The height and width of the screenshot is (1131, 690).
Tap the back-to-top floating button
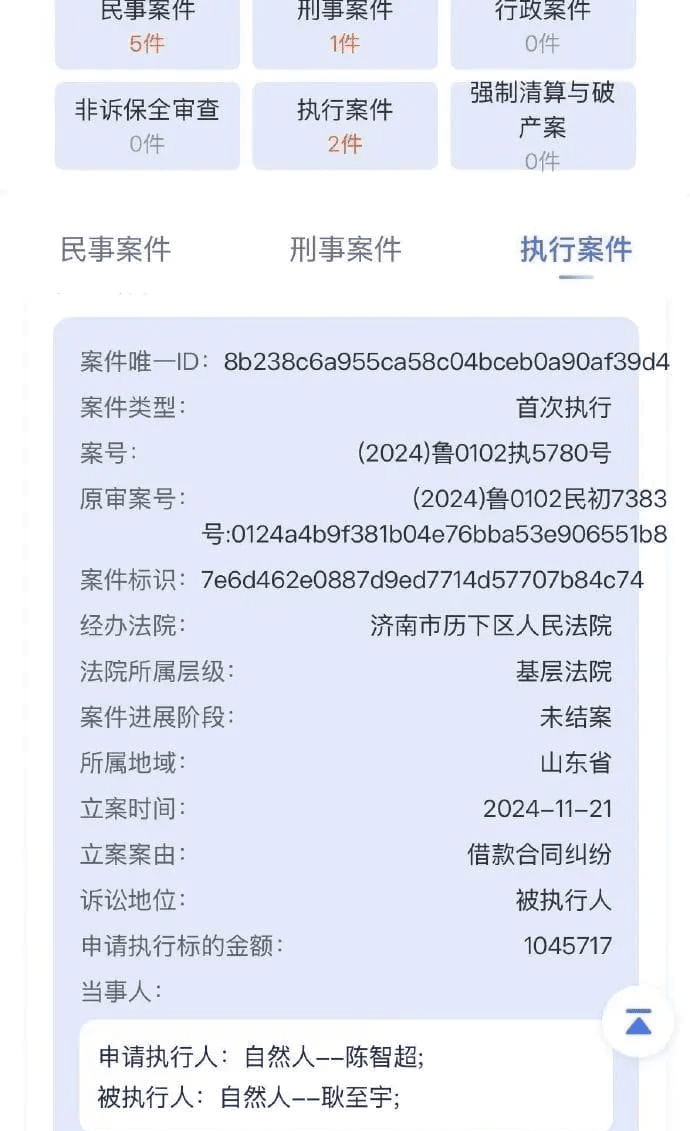(638, 1022)
